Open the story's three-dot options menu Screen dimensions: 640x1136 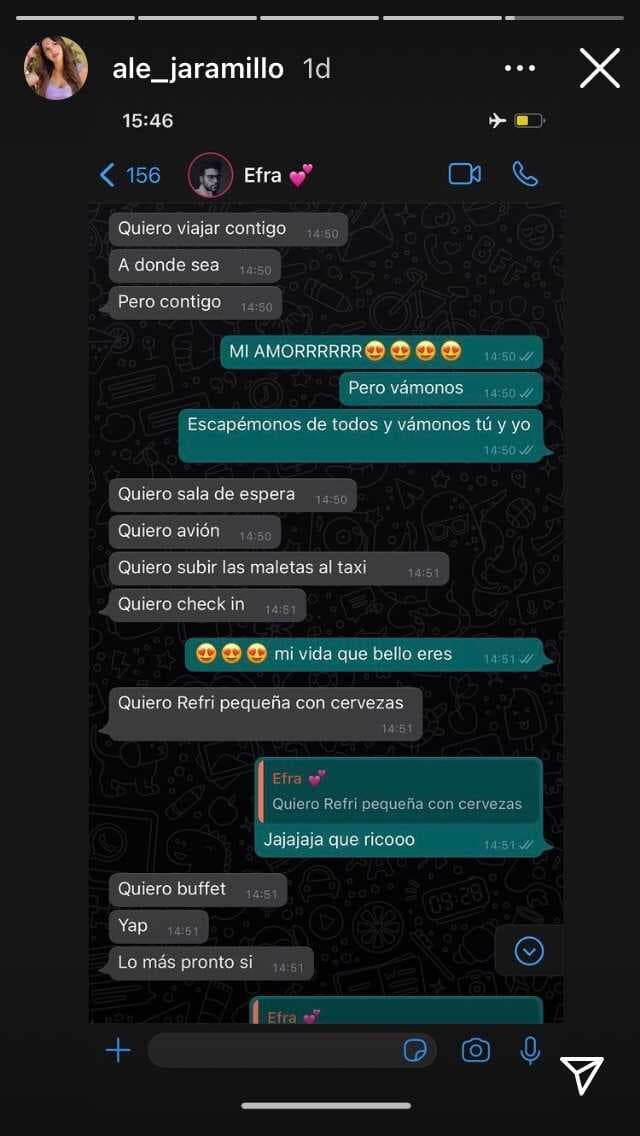pos(520,69)
